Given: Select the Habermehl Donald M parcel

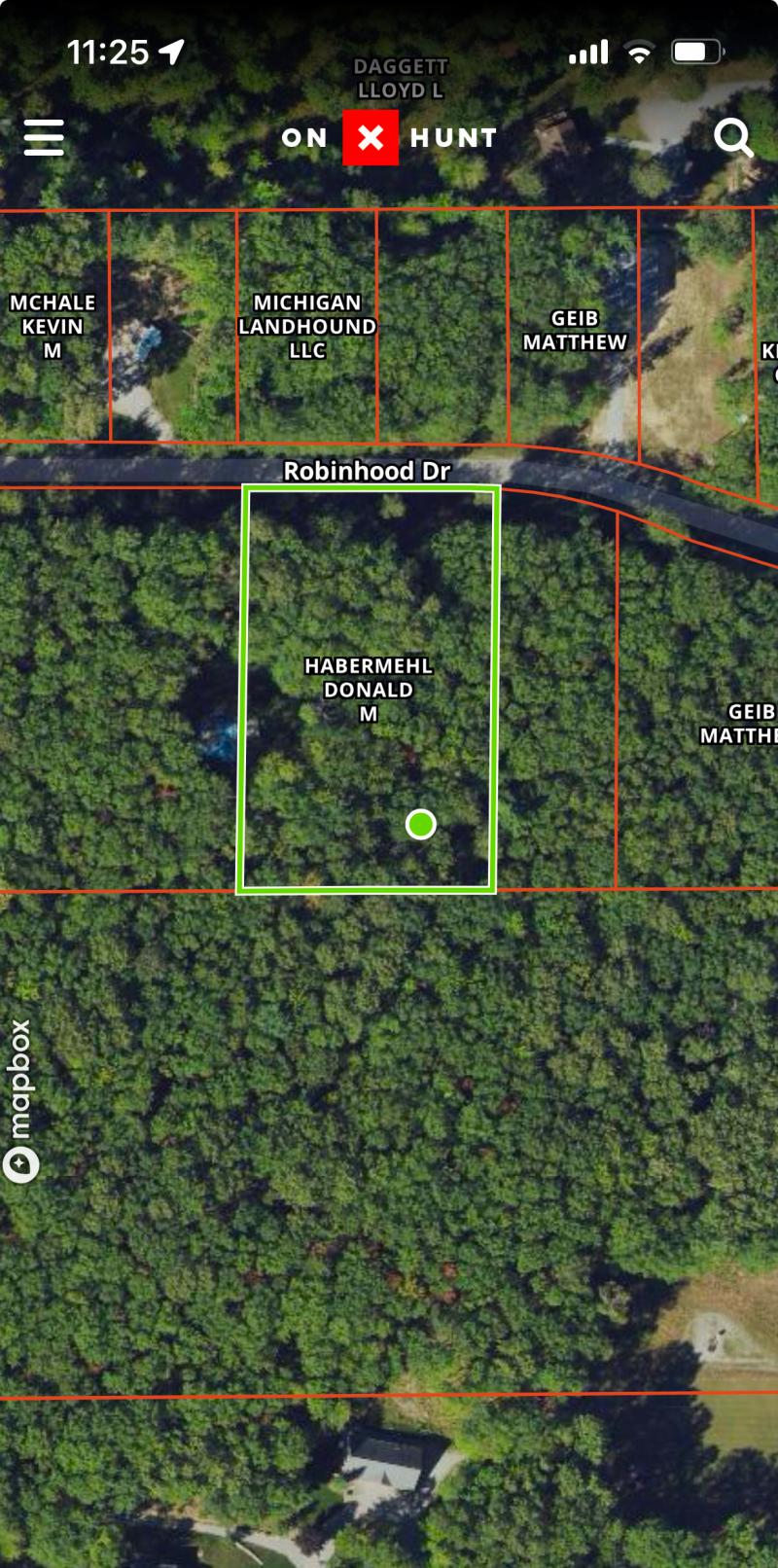Looking at the screenshot, I should tap(368, 689).
